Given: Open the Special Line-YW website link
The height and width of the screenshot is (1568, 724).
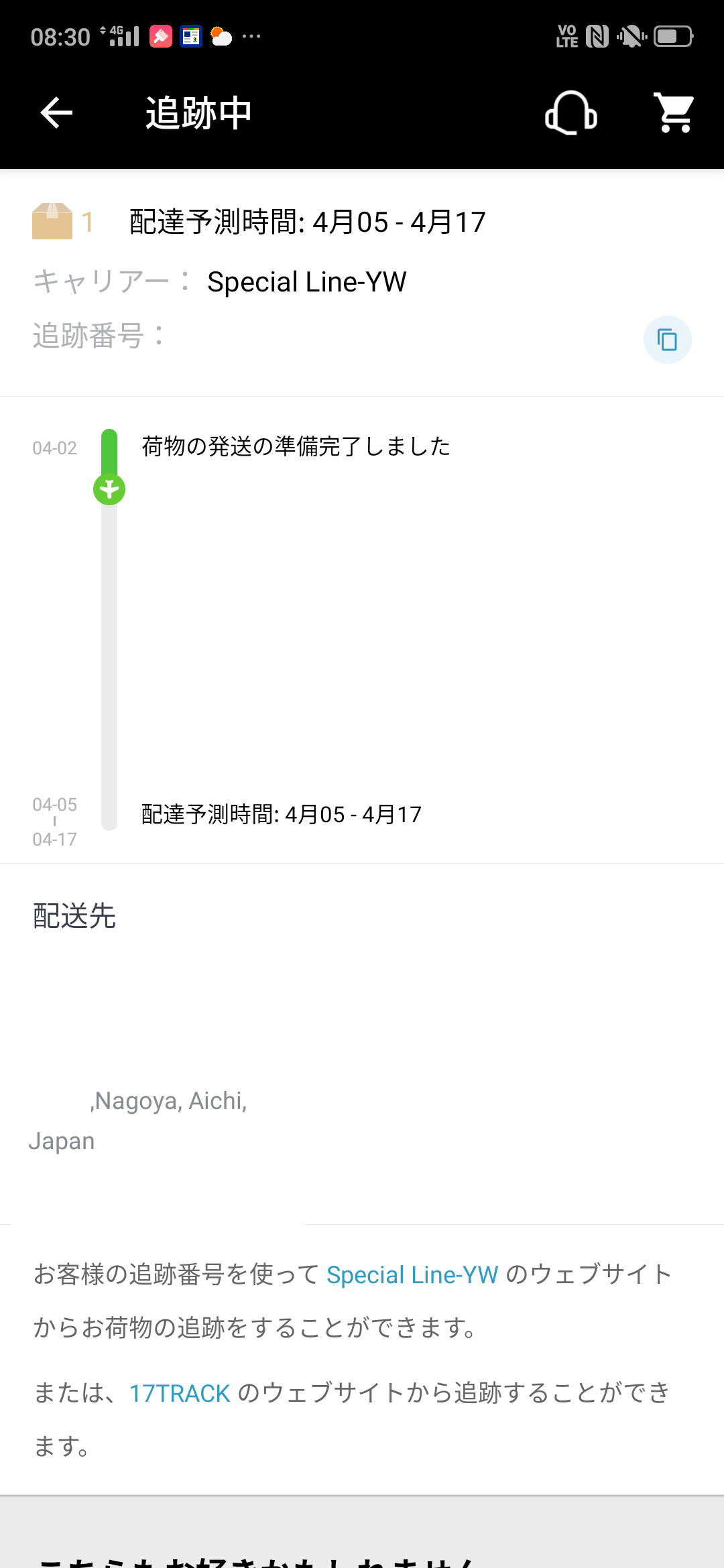Looking at the screenshot, I should 412,1275.
